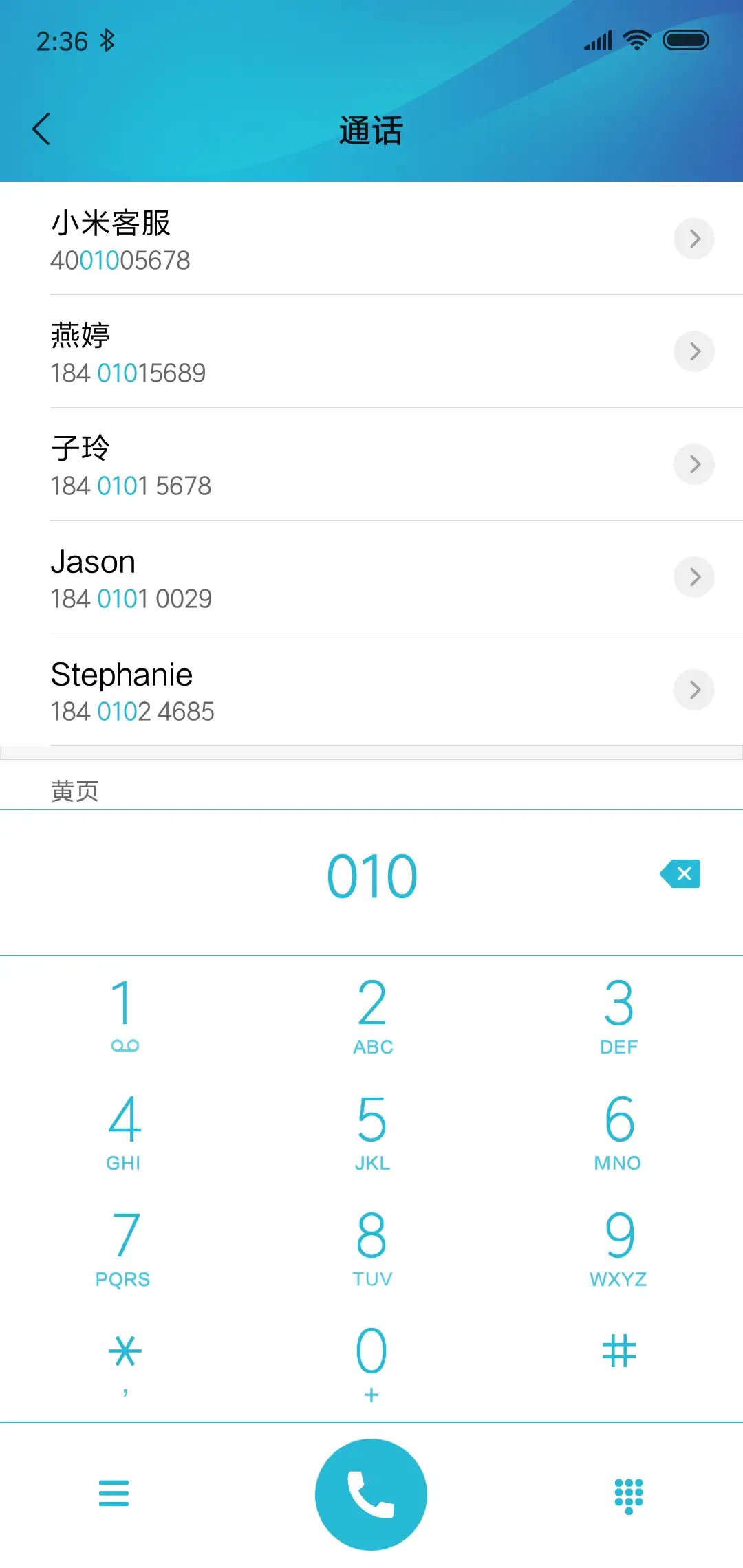Enter digit 3 DEF

pos(618,1014)
